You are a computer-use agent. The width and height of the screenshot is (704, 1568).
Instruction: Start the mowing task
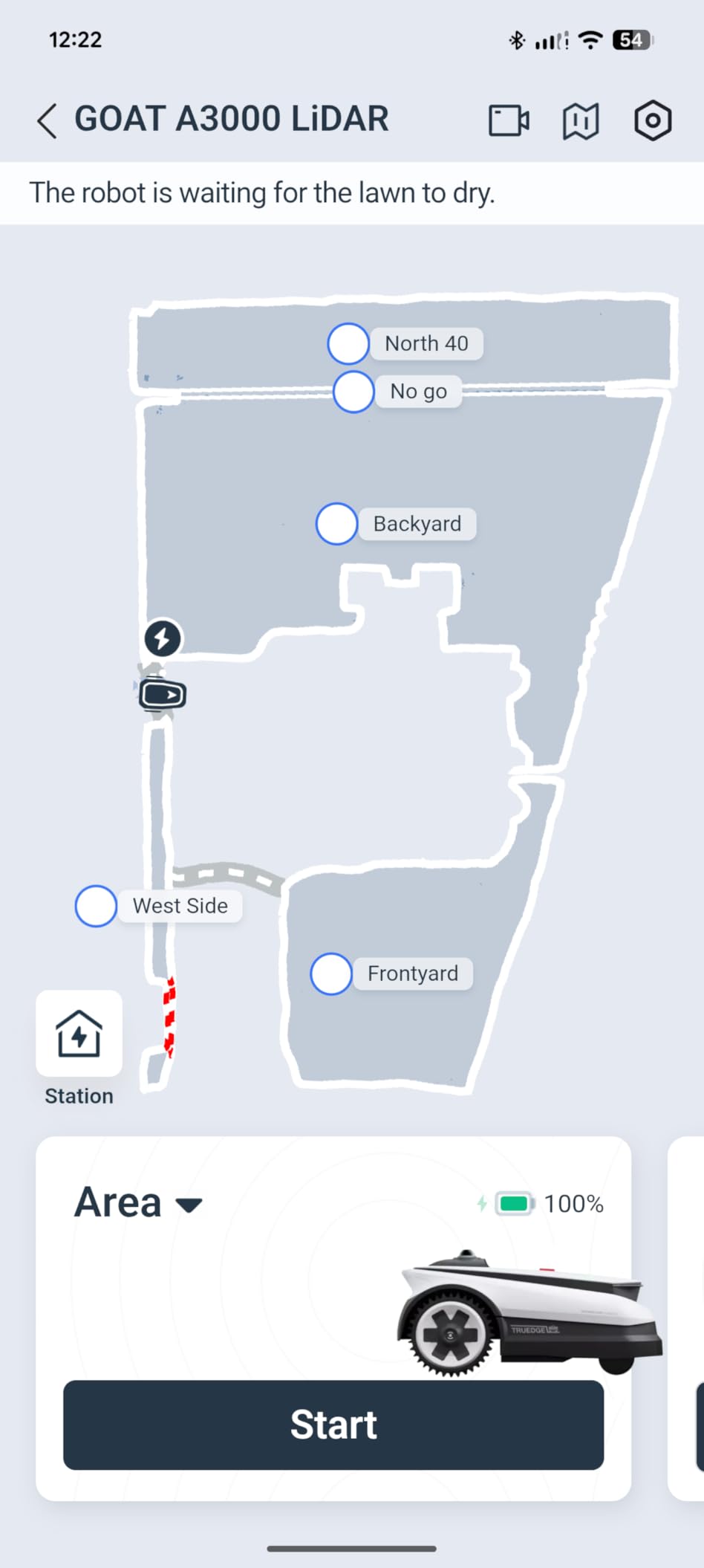[x=333, y=1425]
